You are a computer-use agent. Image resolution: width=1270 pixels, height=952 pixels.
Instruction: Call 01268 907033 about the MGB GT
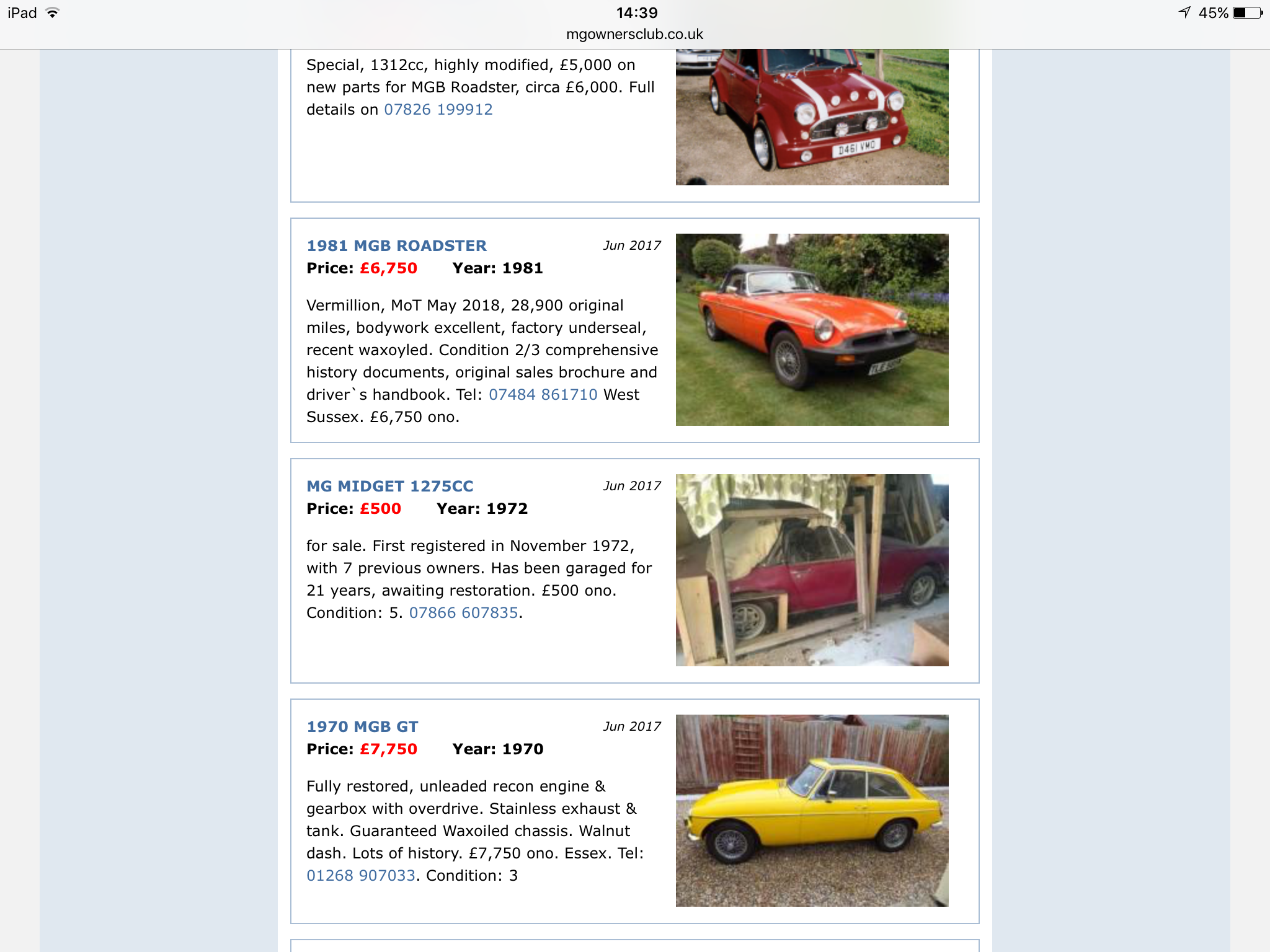(360, 876)
